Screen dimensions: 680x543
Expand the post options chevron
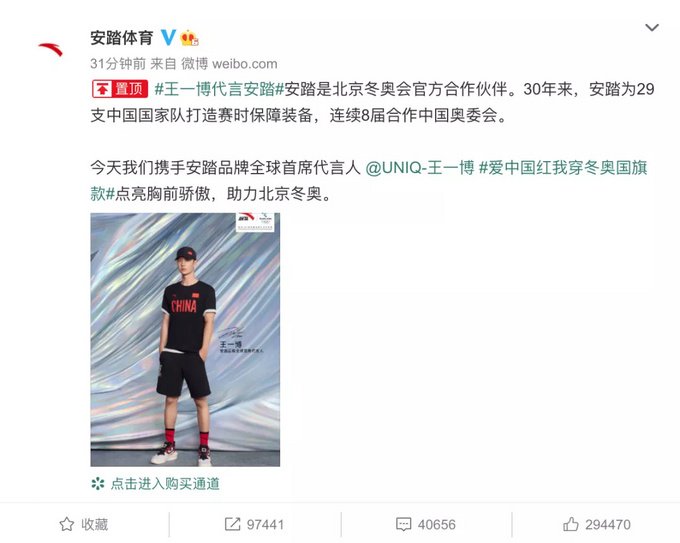(651, 28)
